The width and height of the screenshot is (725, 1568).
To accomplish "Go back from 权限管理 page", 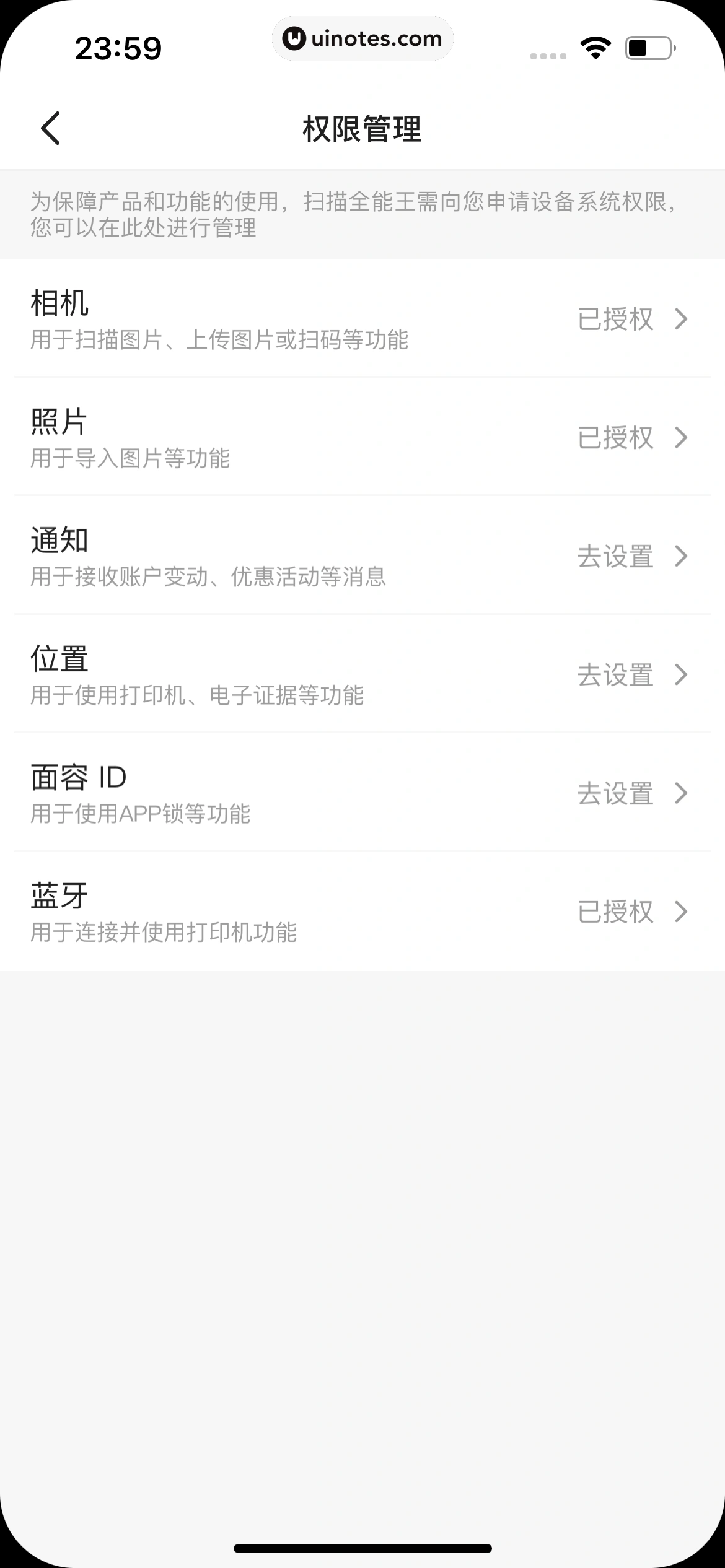I will click(51, 129).
